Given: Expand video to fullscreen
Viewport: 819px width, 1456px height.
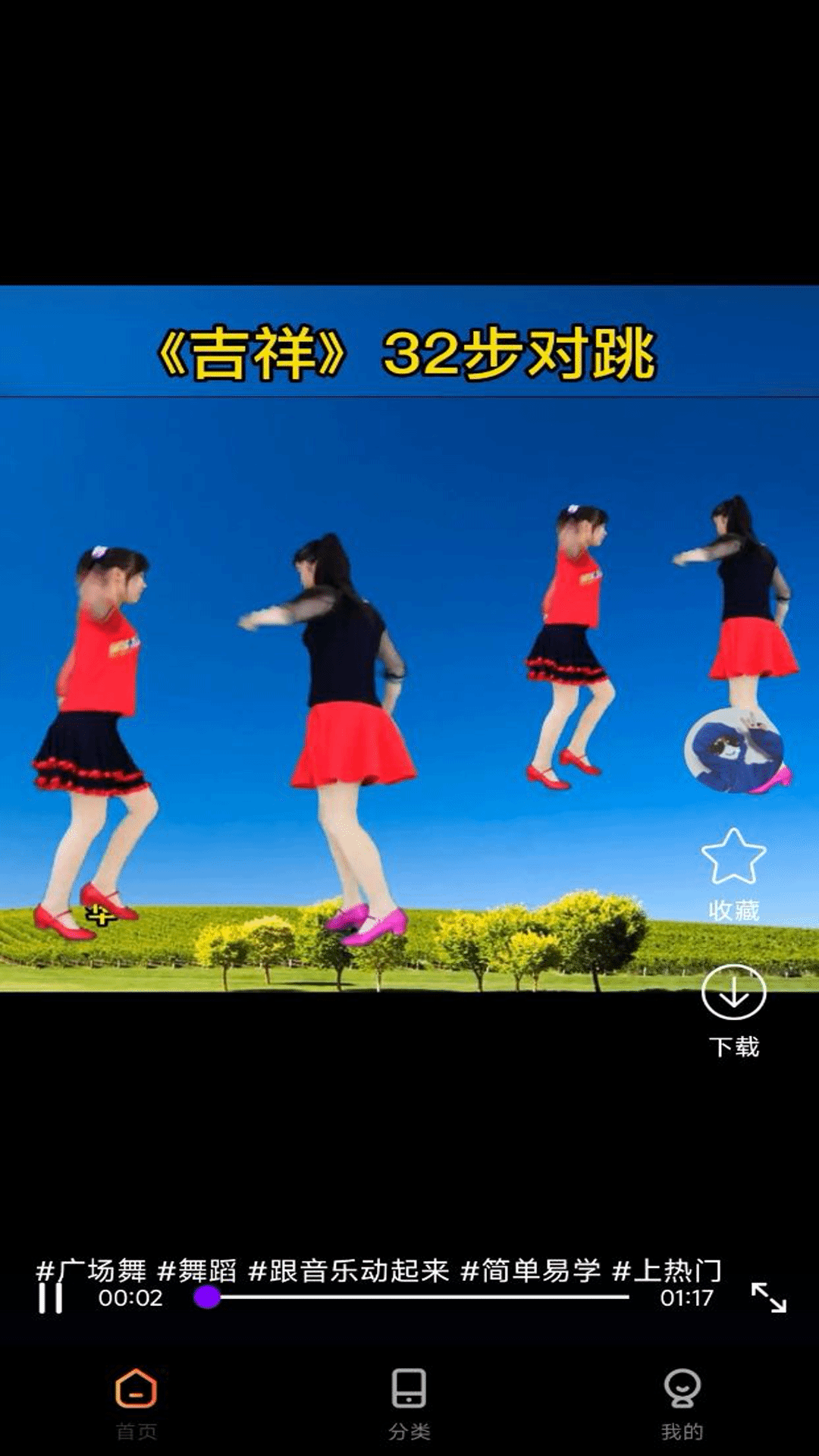Looking at the screenshot, I should (x=768, y=1298).
